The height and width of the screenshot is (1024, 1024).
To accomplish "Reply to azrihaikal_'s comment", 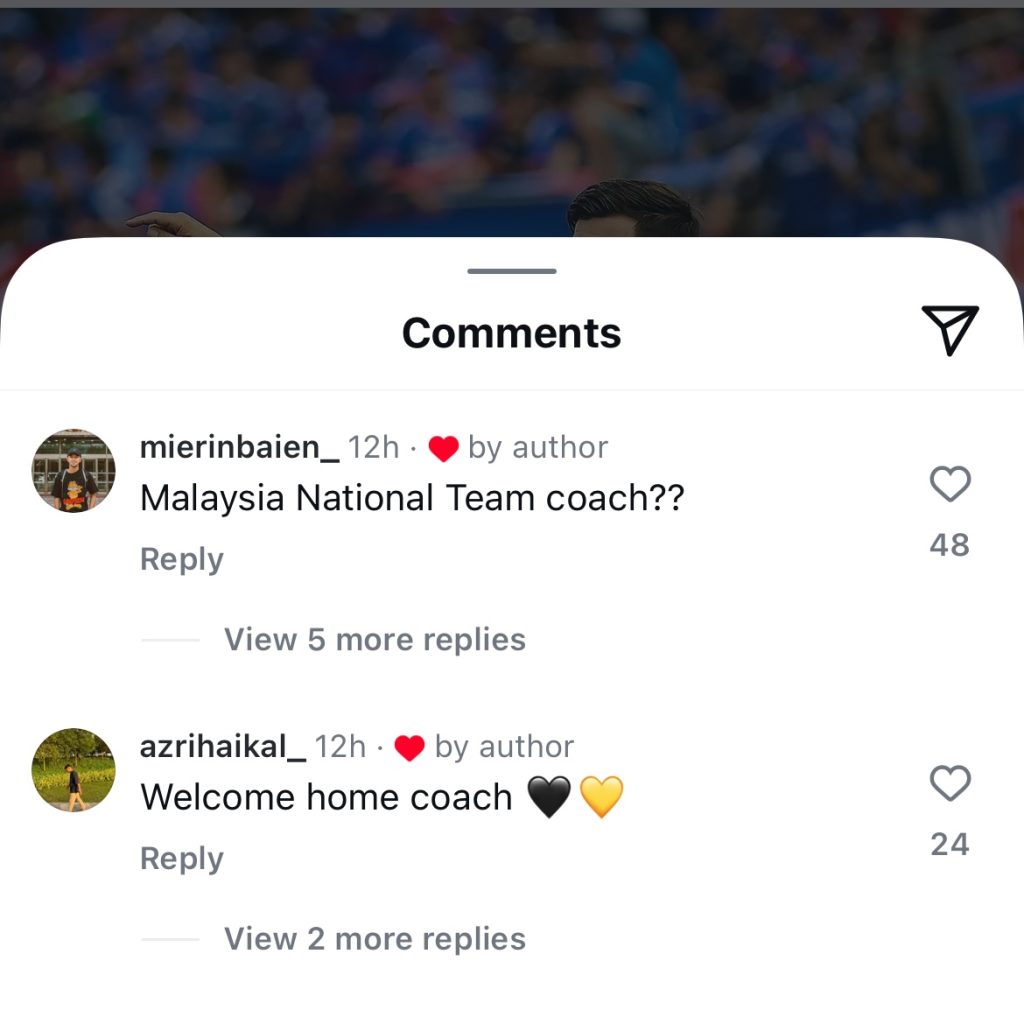I will point(181,858).
